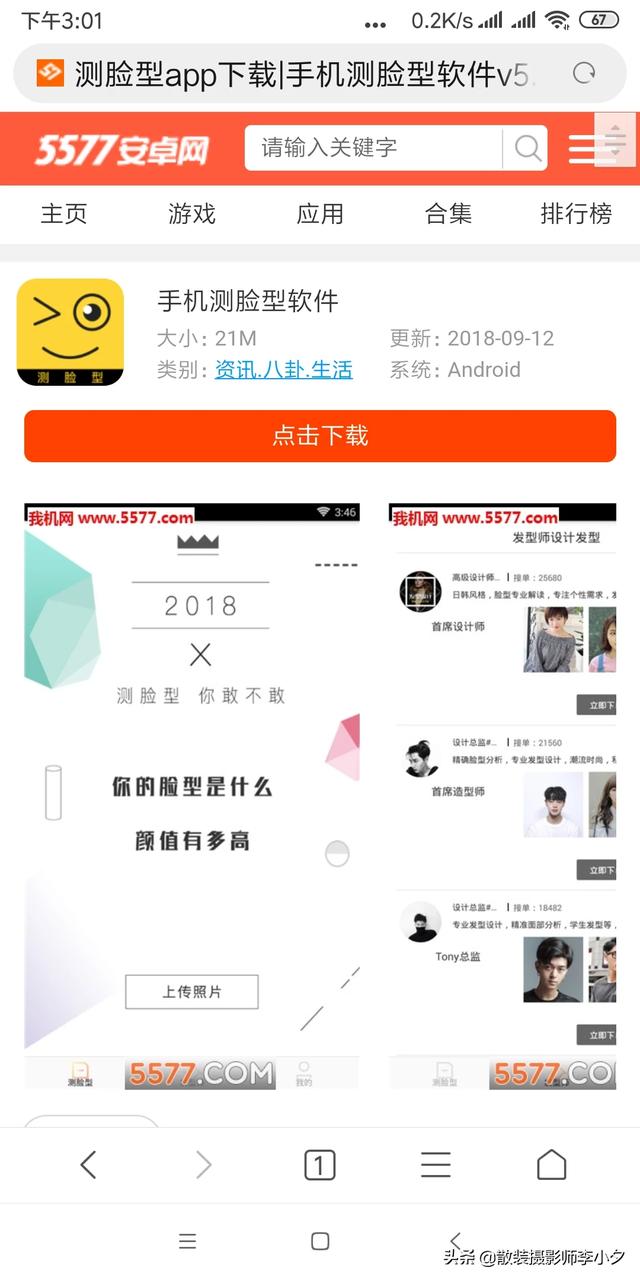
Task: Switch to the 应用 tab
Action: tap(320, 213)
